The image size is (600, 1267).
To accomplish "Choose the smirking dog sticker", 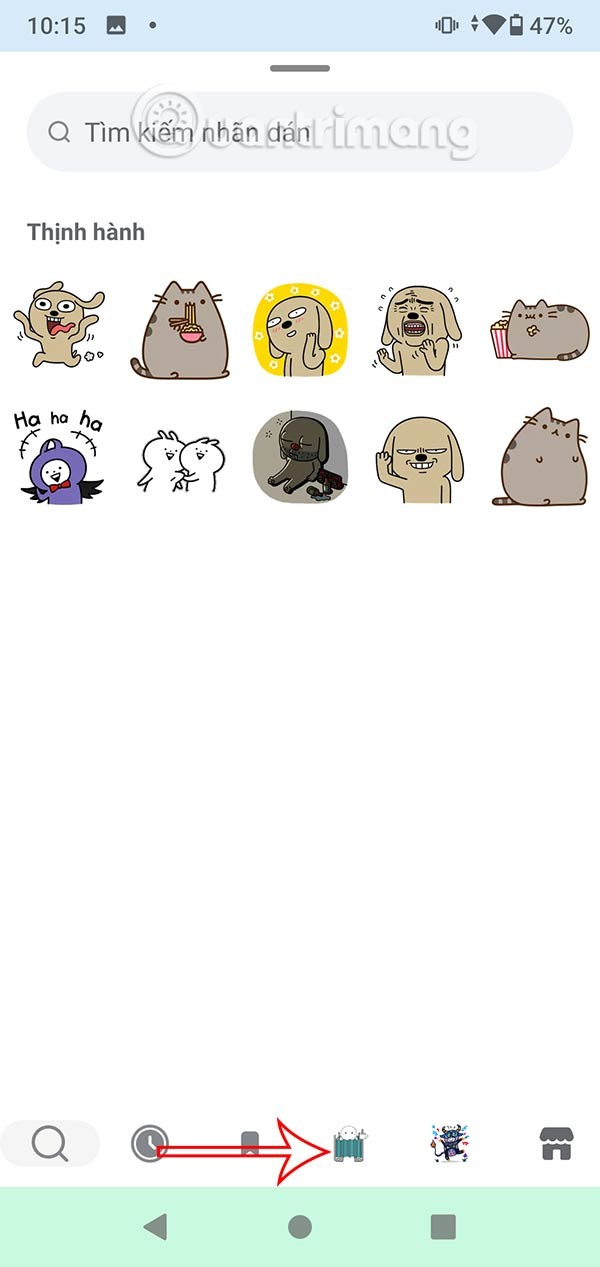I will 418,458.
